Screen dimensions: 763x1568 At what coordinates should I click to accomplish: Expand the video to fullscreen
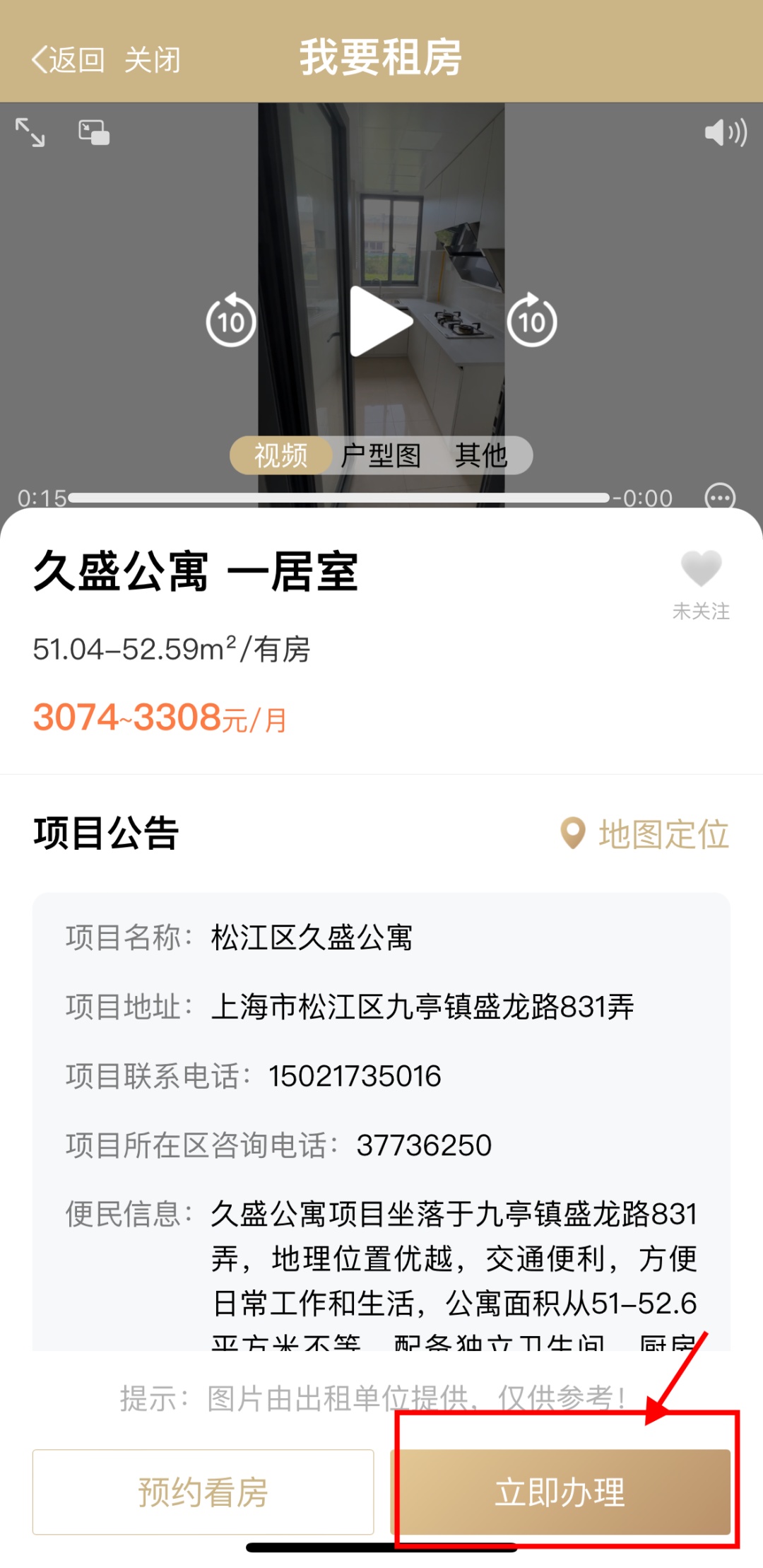(30, 132)
